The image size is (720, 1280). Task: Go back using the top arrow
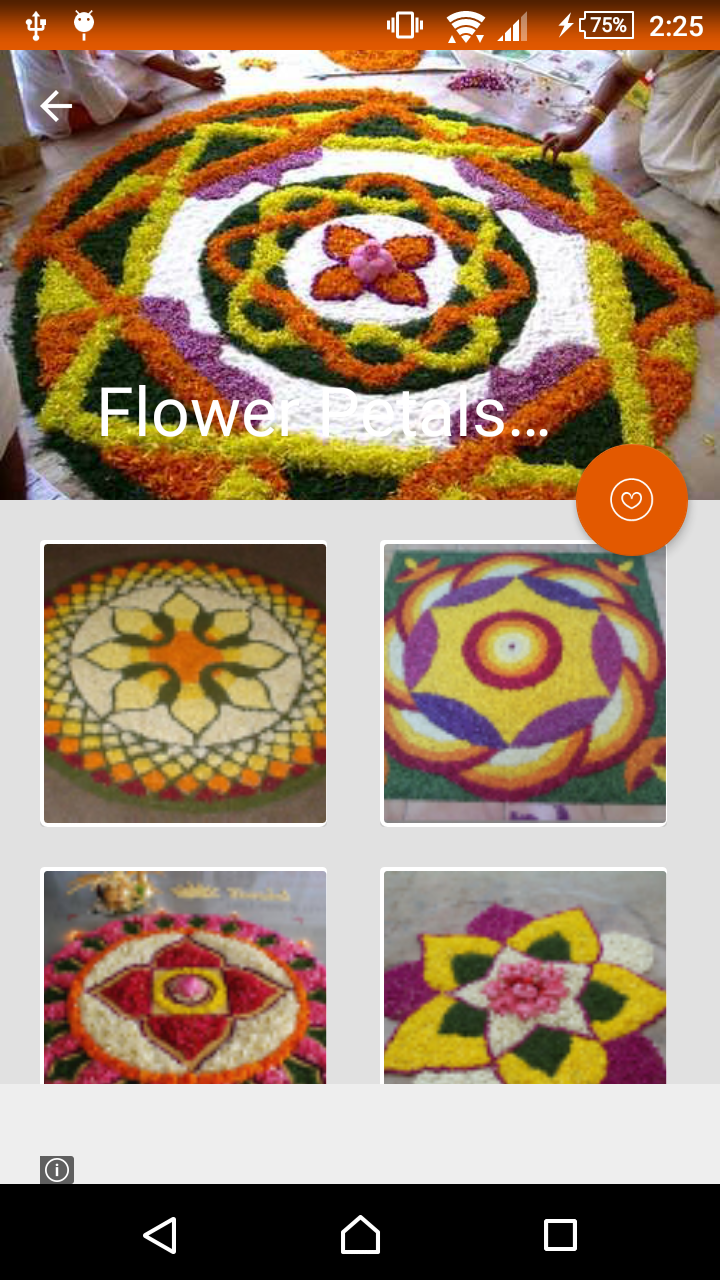click(56, 106)
